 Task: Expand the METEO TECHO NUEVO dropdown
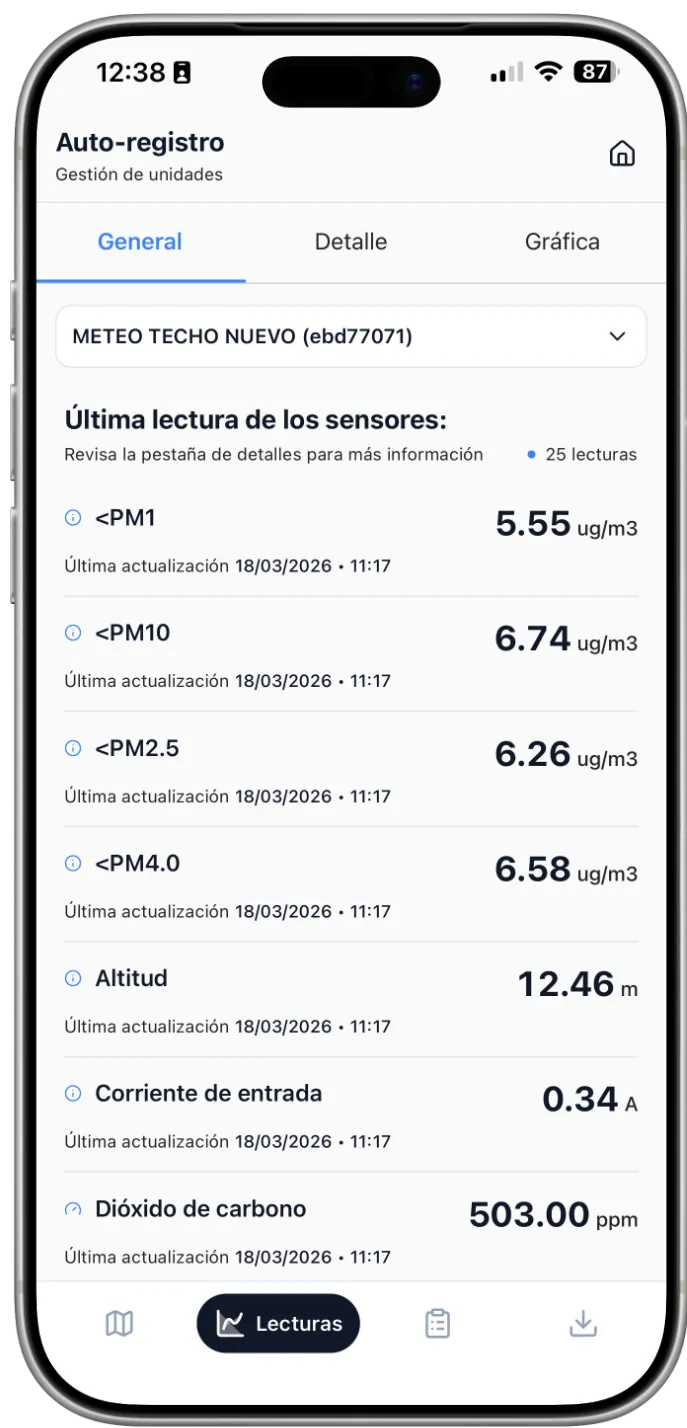351,336
